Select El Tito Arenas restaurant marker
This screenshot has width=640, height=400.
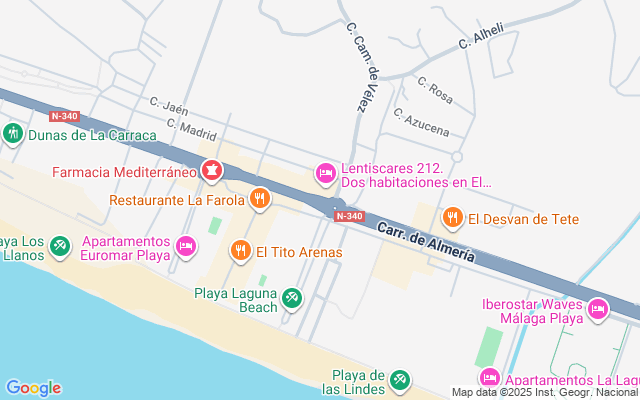[240, 251]
